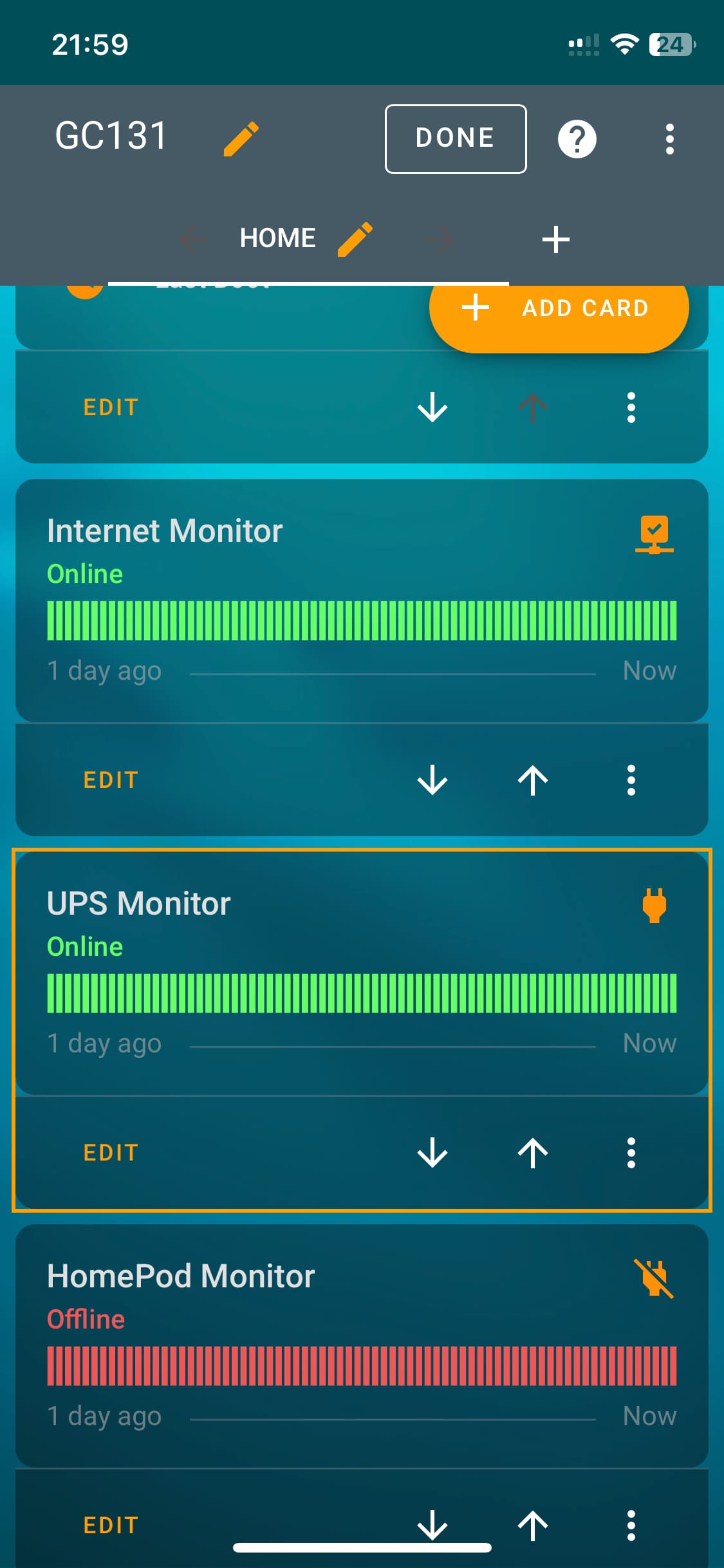The width and height of the screenshot is (724, 1568).
Task: Edit the UPS Monitor card
Action: coord(111,1153)
